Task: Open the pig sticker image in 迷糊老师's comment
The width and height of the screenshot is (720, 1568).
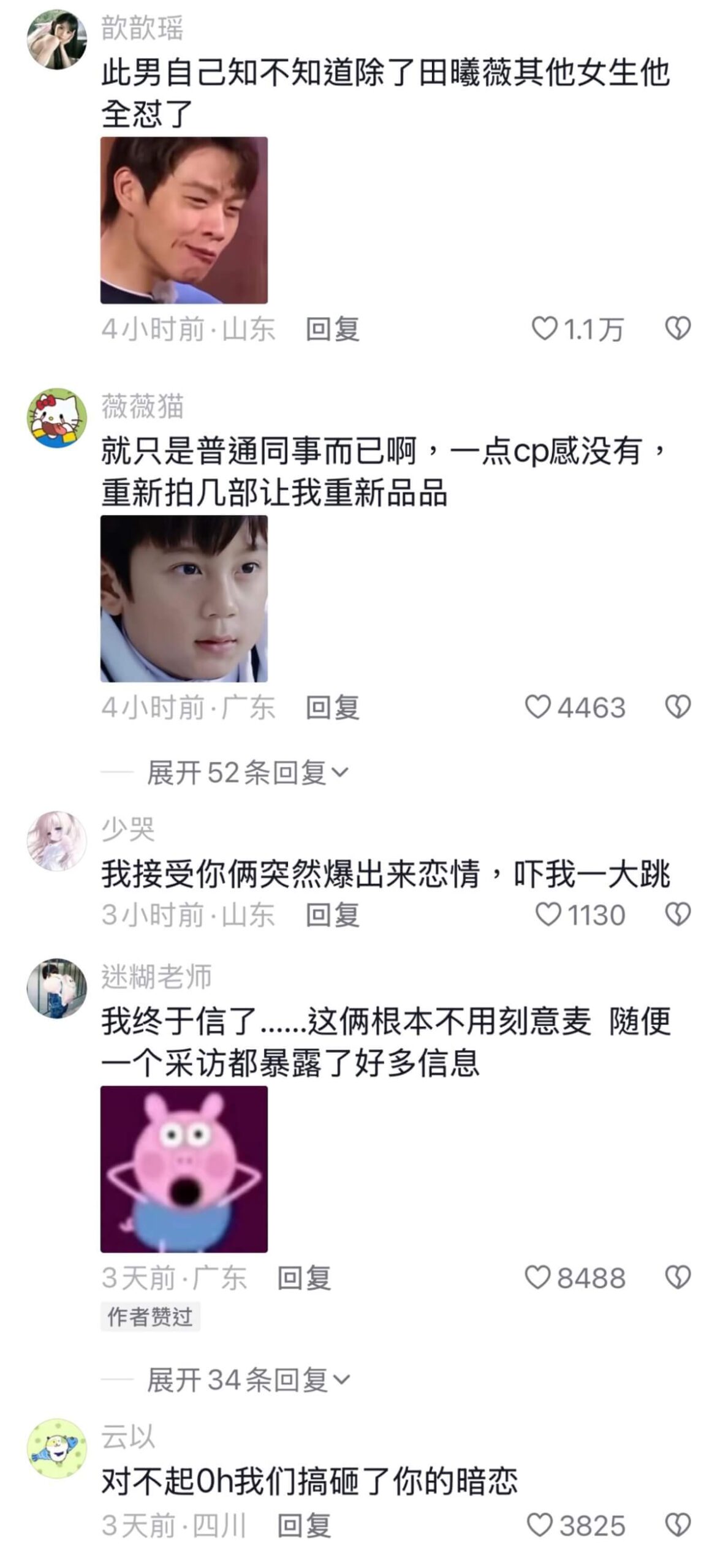Action: (x=184, y=1169)
